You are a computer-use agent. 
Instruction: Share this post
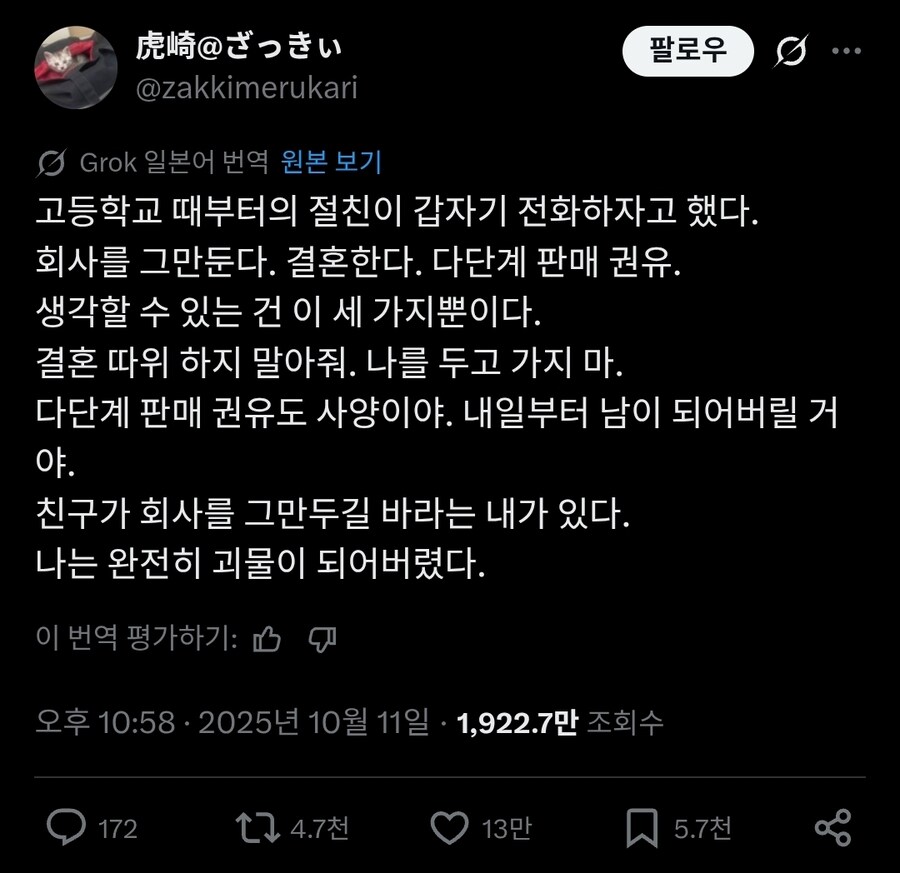tap(832, 827)
